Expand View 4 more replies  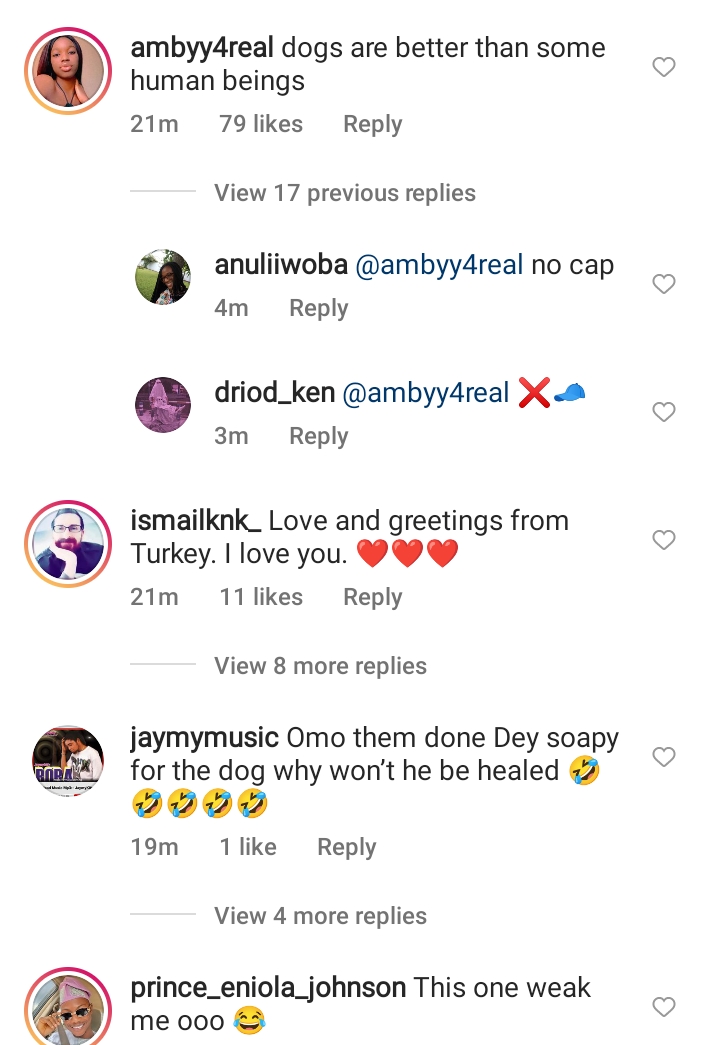tap(320, 916)
